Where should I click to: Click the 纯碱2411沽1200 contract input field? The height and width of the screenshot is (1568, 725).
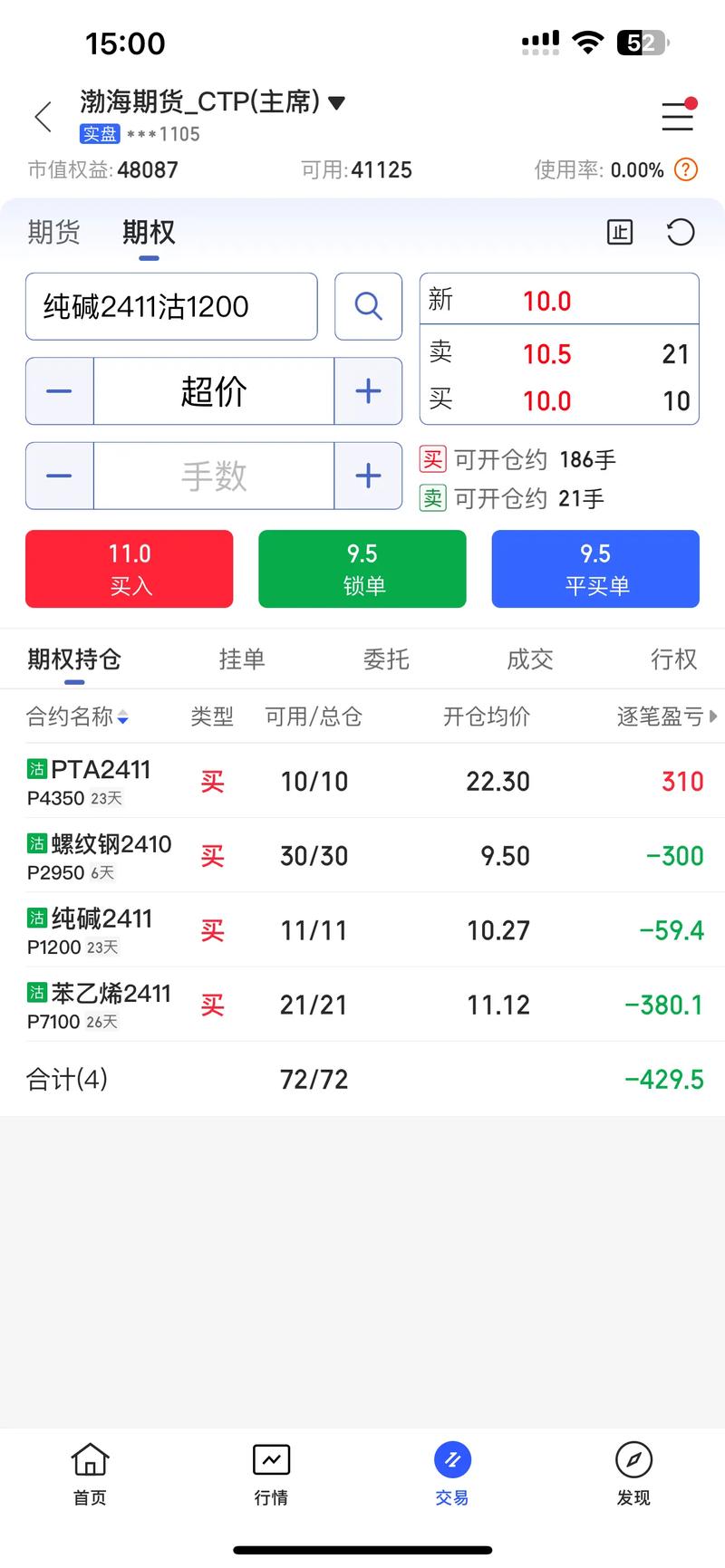click(170, 306)
